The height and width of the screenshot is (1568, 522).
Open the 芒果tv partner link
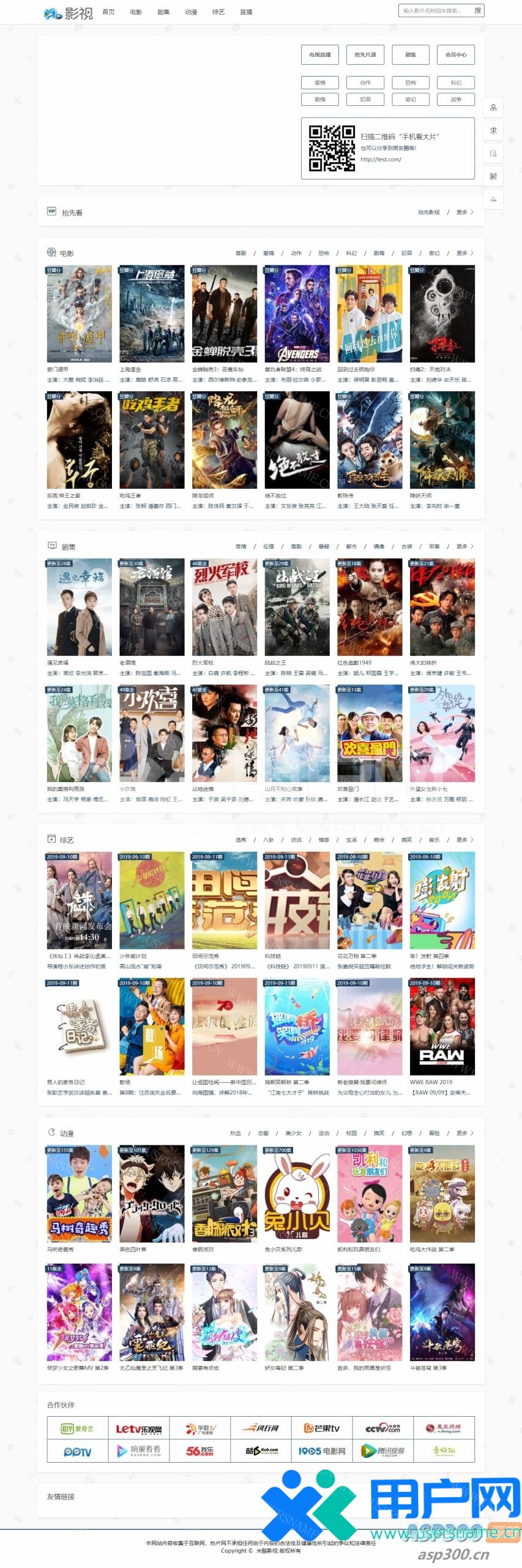pos(322,1428)
